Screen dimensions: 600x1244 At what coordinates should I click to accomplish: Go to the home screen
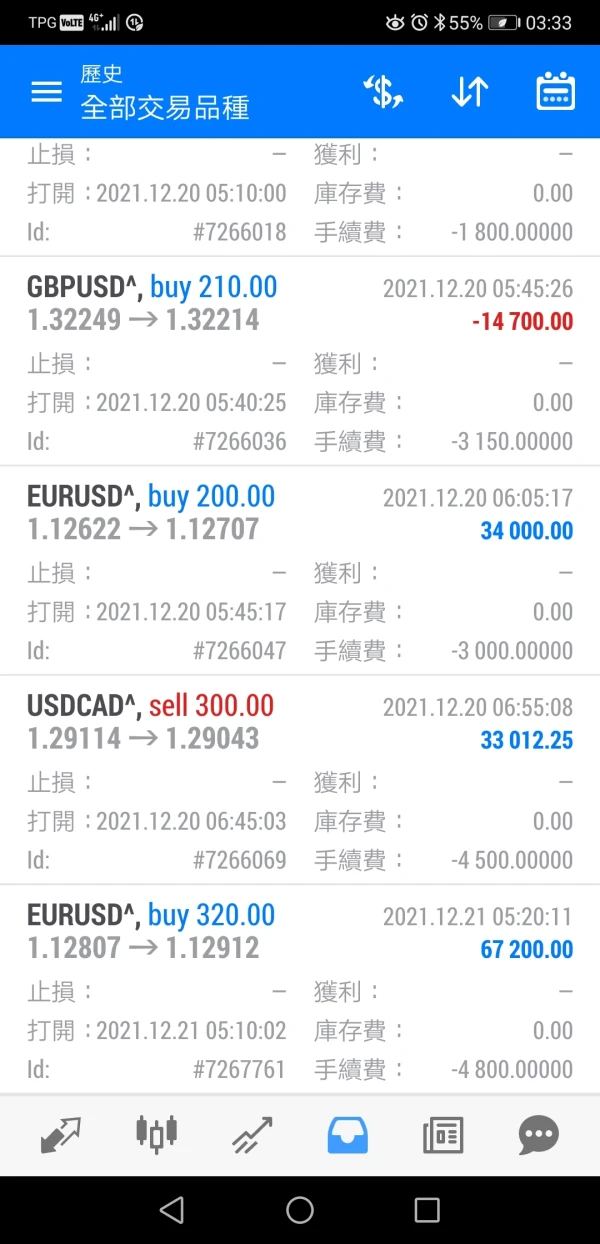pyautogui.click(x=300, y=1210)
